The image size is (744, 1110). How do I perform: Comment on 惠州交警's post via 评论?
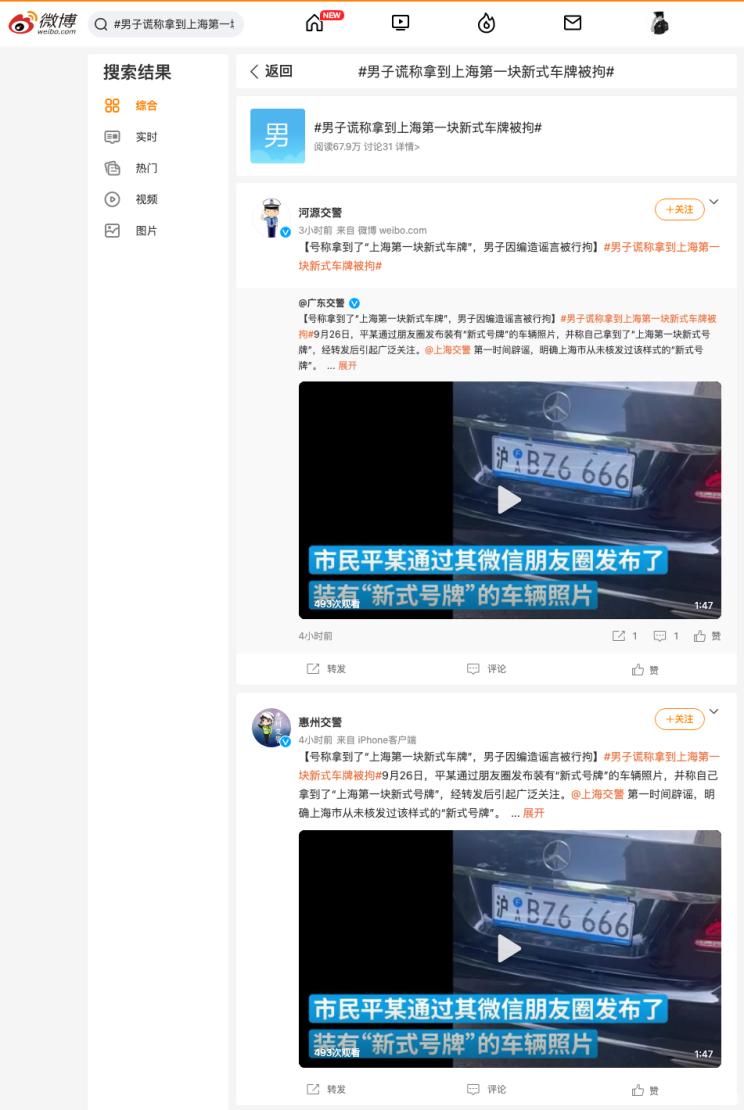pyautogui.click(x=487, y=1089)
